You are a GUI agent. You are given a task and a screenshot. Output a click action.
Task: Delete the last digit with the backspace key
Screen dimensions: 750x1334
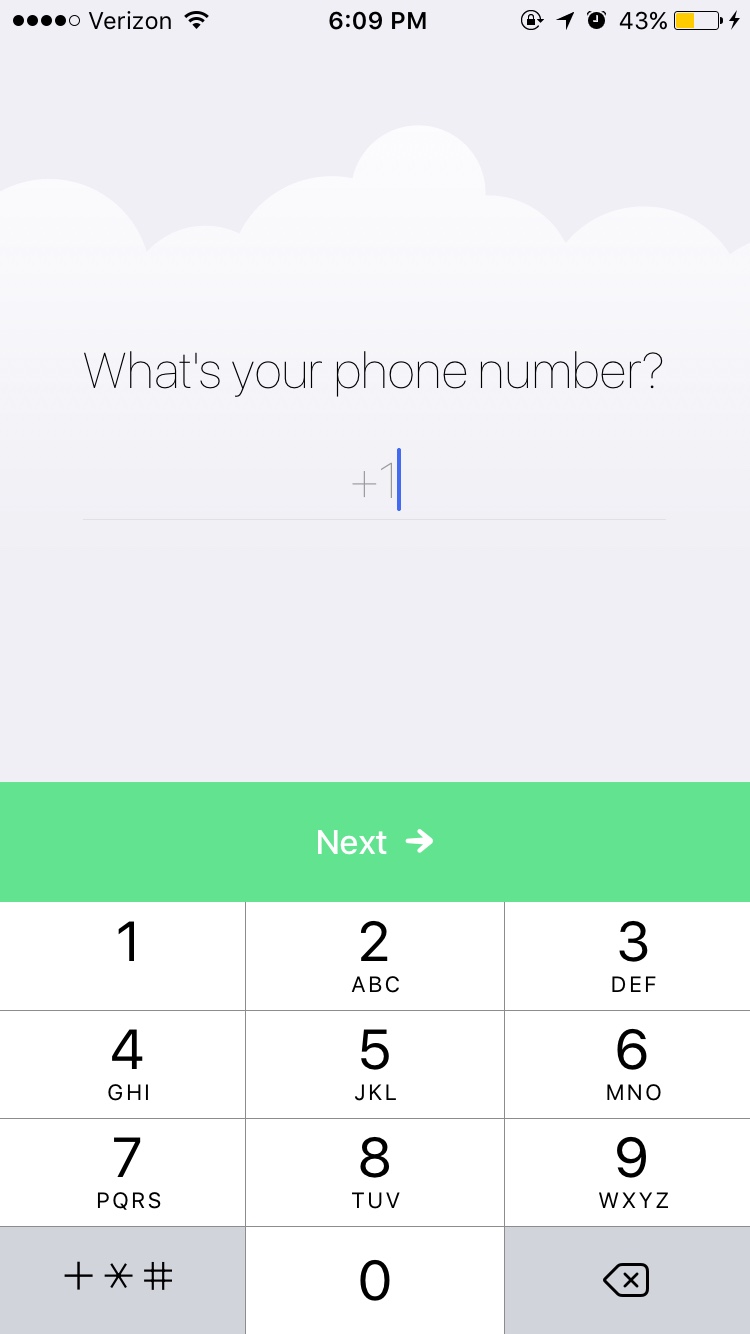[x=627, y=1279]
